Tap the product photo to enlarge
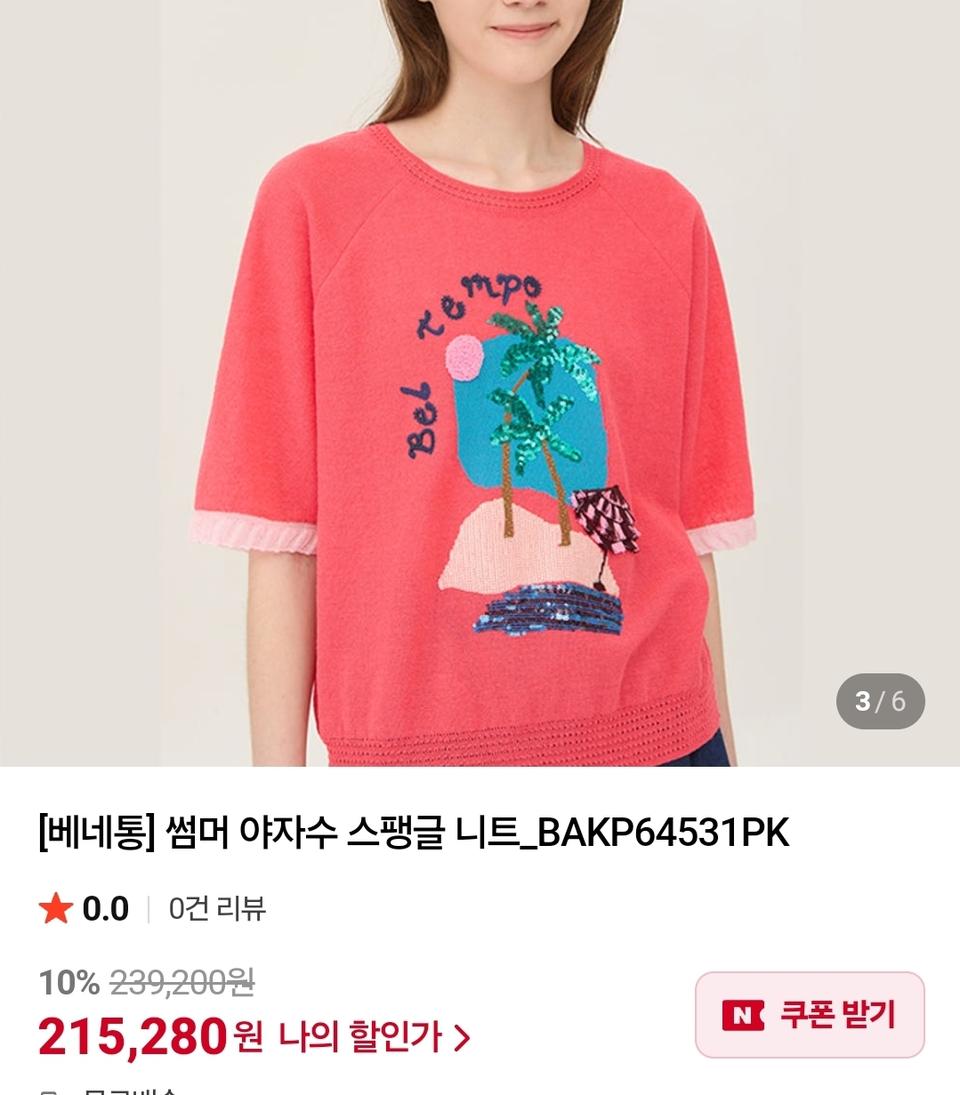Image resolution: width=960 pixels, height=1095 pixels. click(480, 380)
